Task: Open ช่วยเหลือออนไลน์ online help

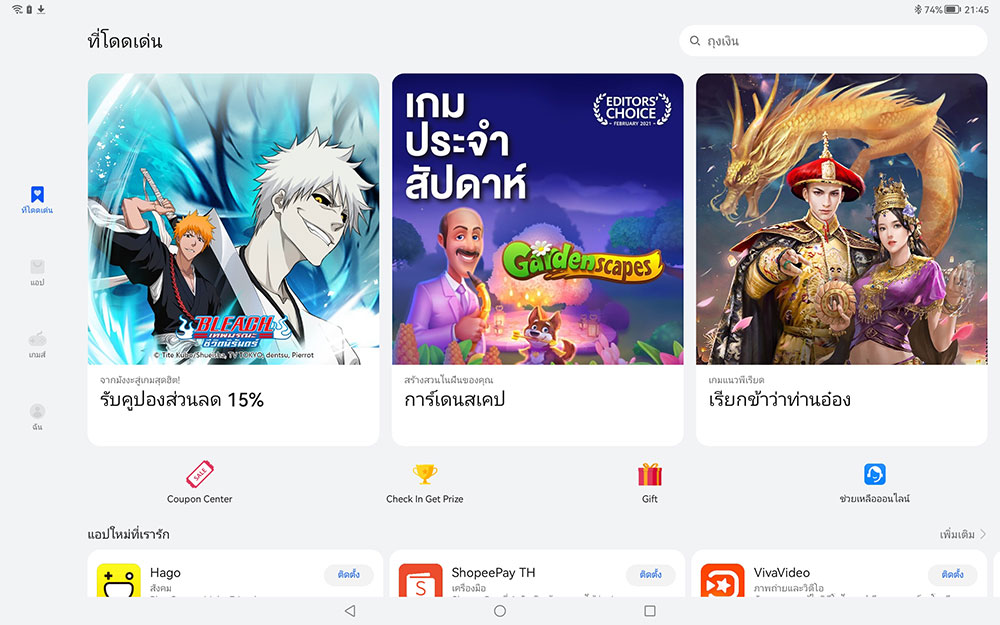Action: (875, 482)
